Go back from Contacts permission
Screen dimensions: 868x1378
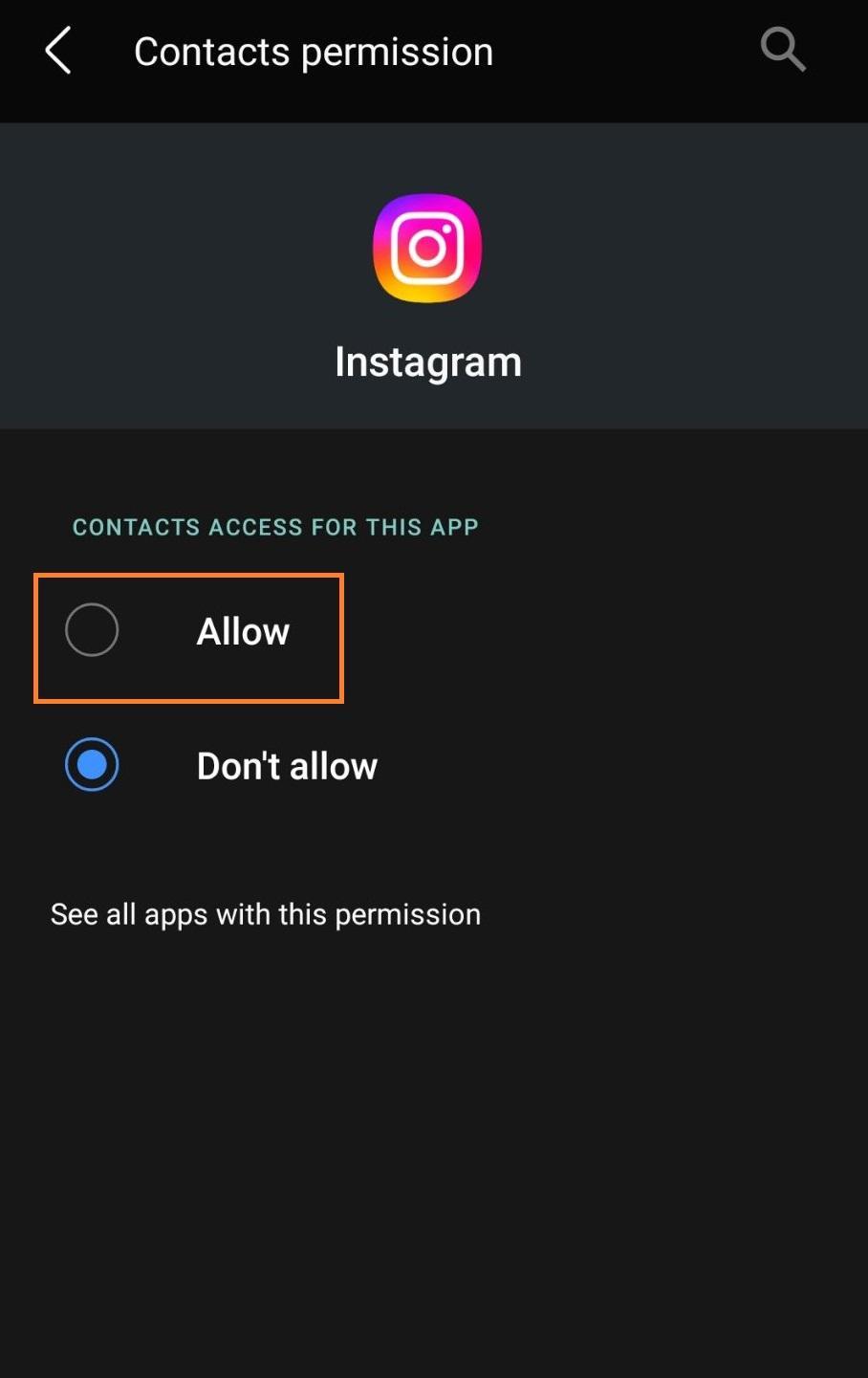pos(58,51)
